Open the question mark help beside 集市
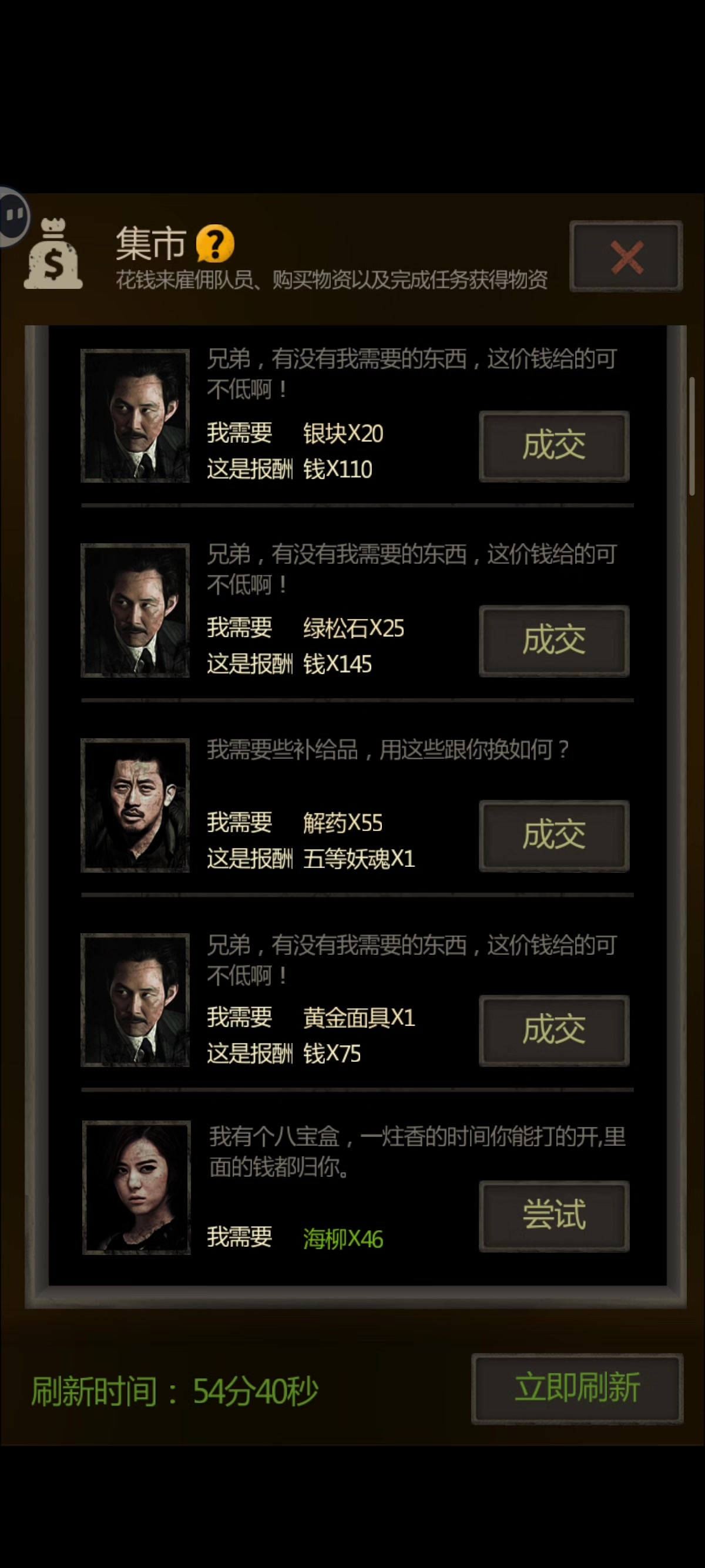Screen dimensions: 705x1568 tap(215, 244)
